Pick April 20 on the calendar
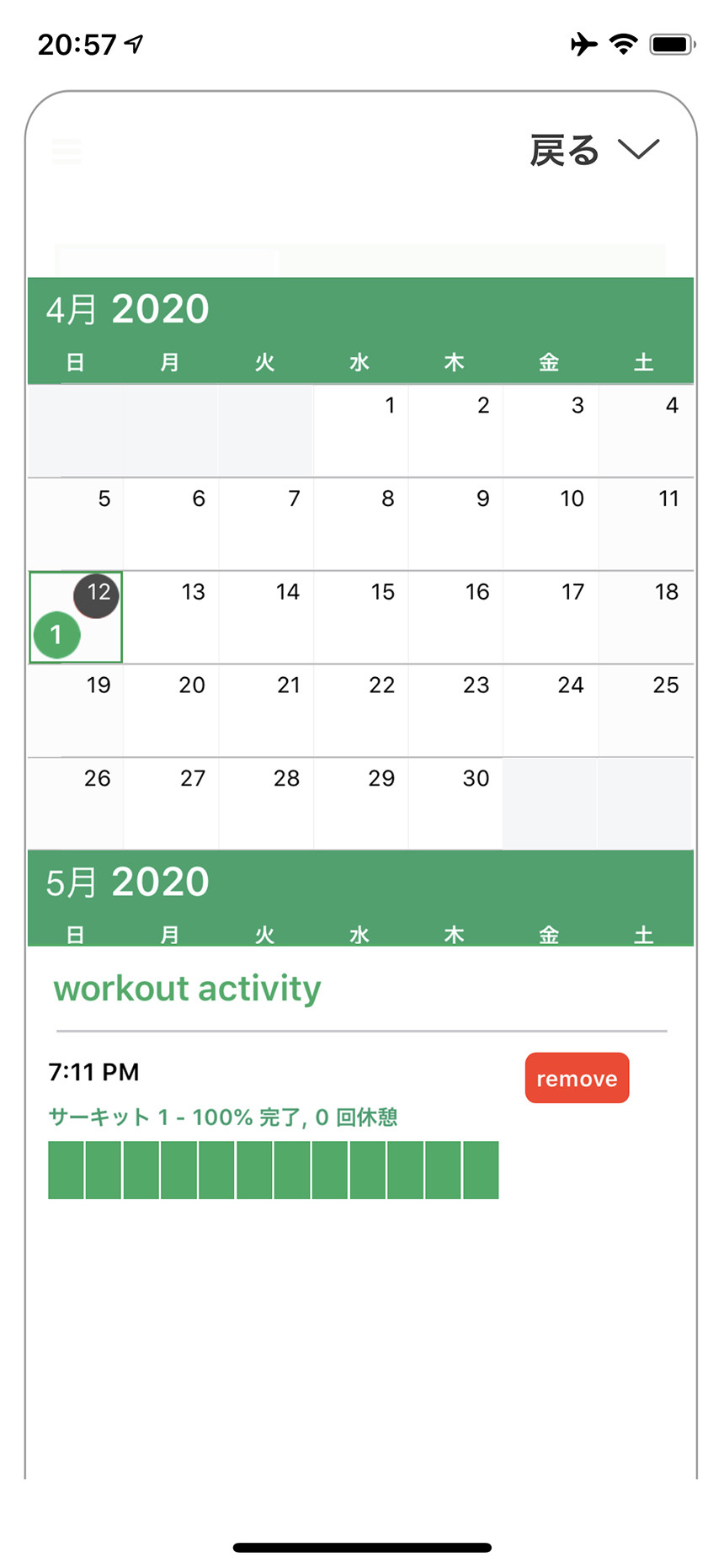Screen dimensions: 724x1568 point(171,711)
